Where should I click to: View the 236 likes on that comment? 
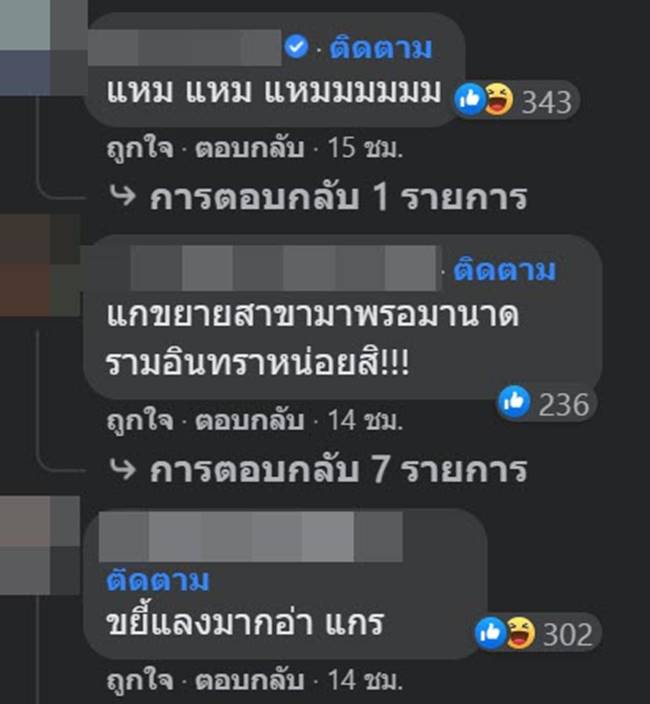pyautogui.click(x=545, y=403)
